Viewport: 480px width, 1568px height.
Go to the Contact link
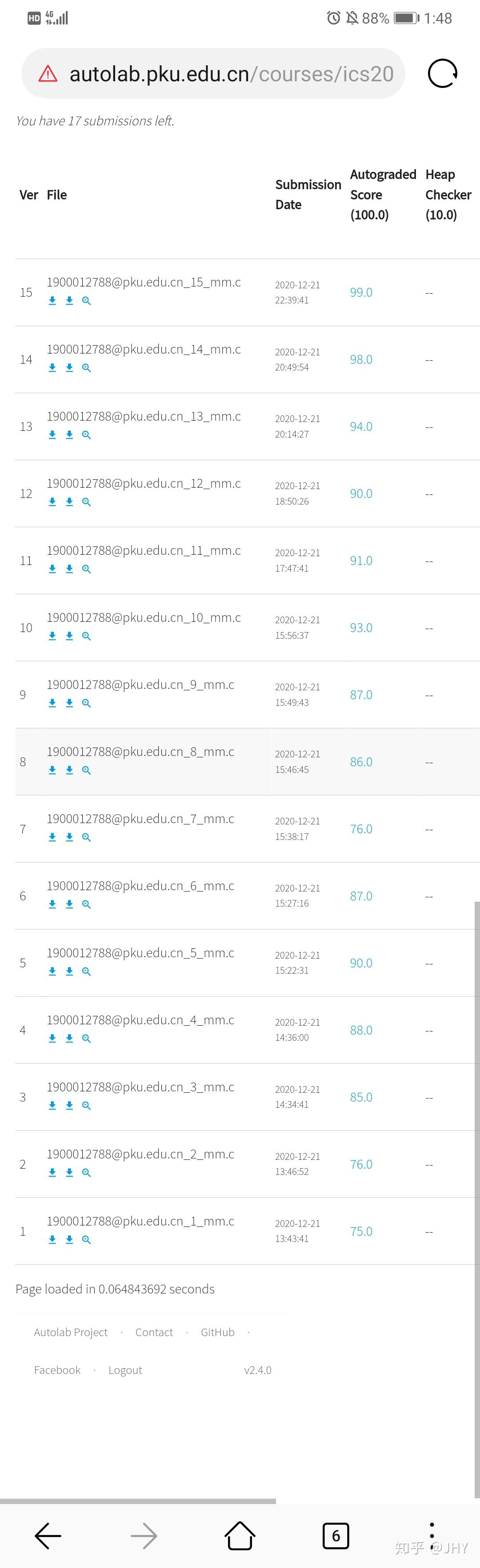154,1332
